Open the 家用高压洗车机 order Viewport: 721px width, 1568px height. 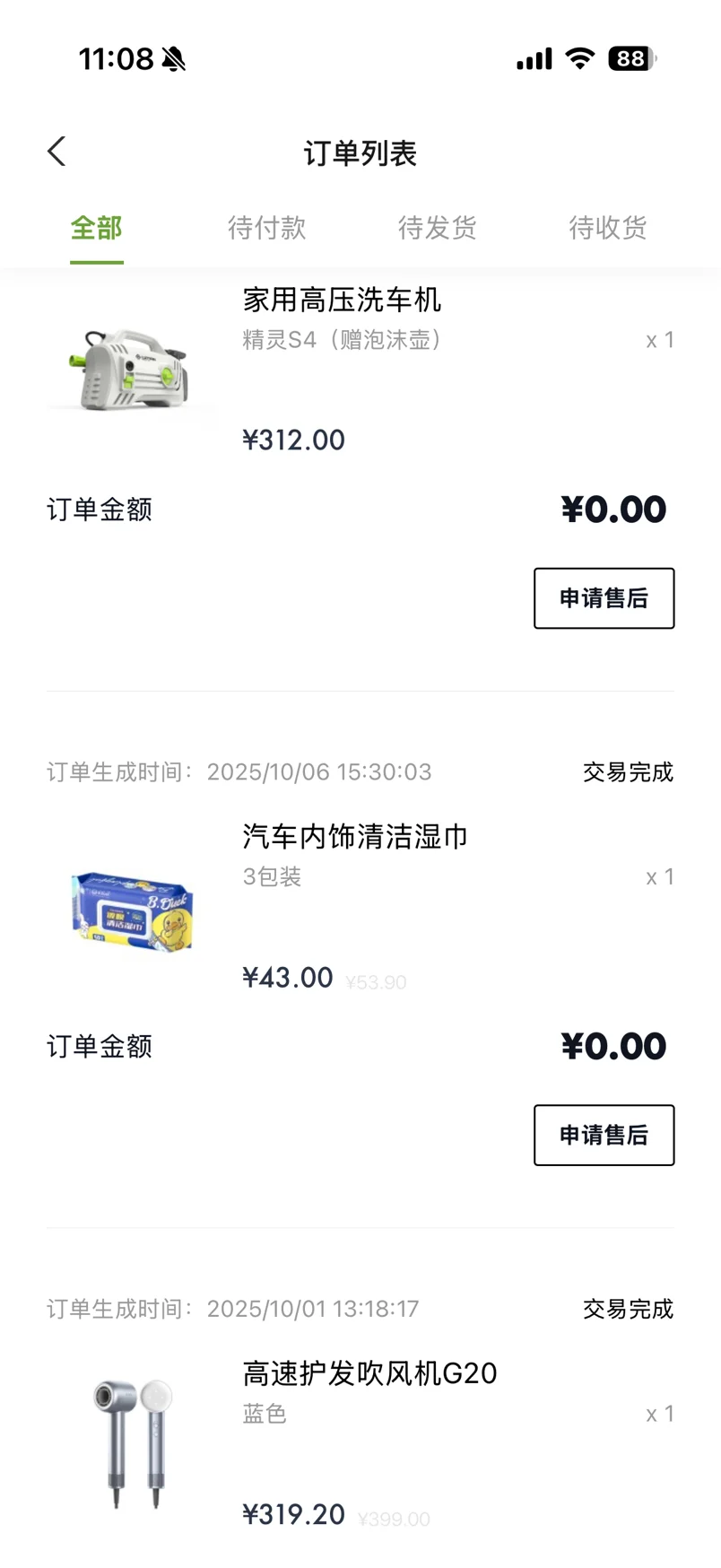(342, 300)
